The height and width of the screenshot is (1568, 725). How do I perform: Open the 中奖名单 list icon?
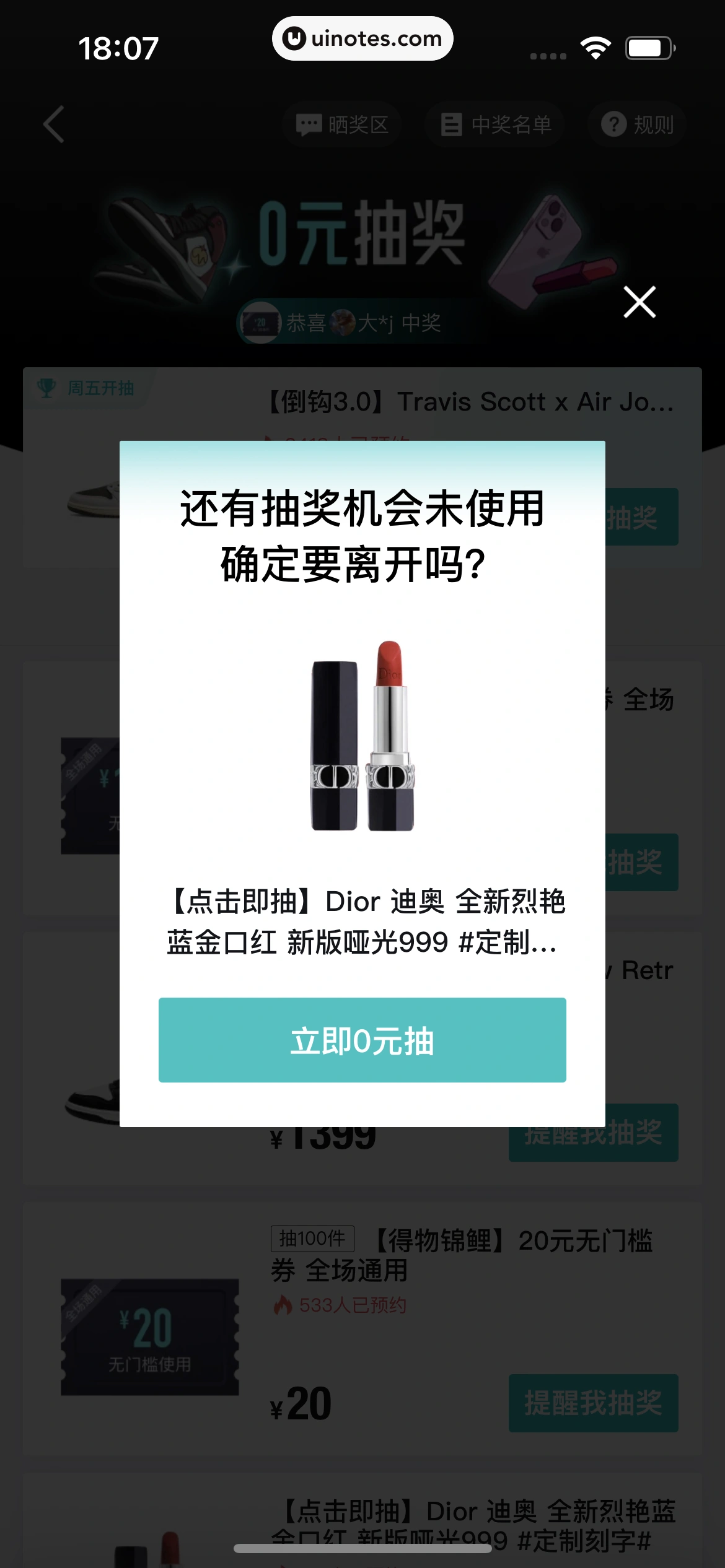tap(450, 124)
